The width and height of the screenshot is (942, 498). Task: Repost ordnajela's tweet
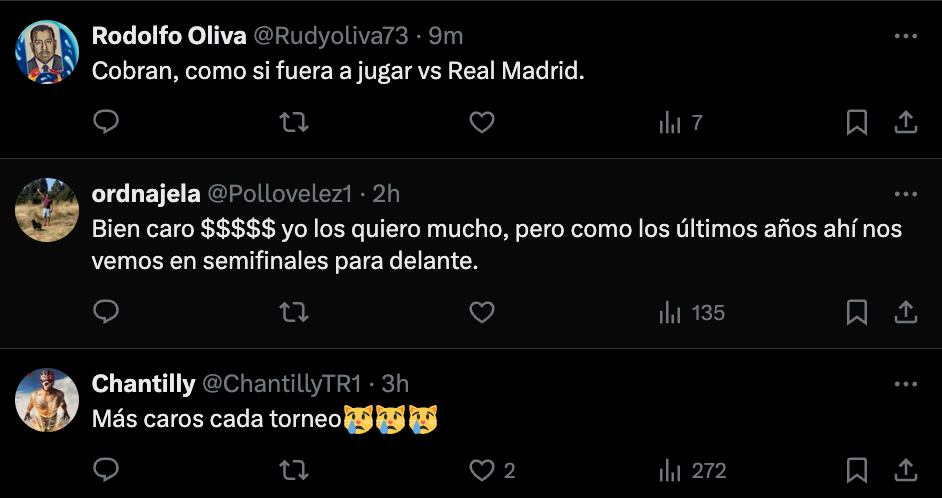tap(293, 312)
